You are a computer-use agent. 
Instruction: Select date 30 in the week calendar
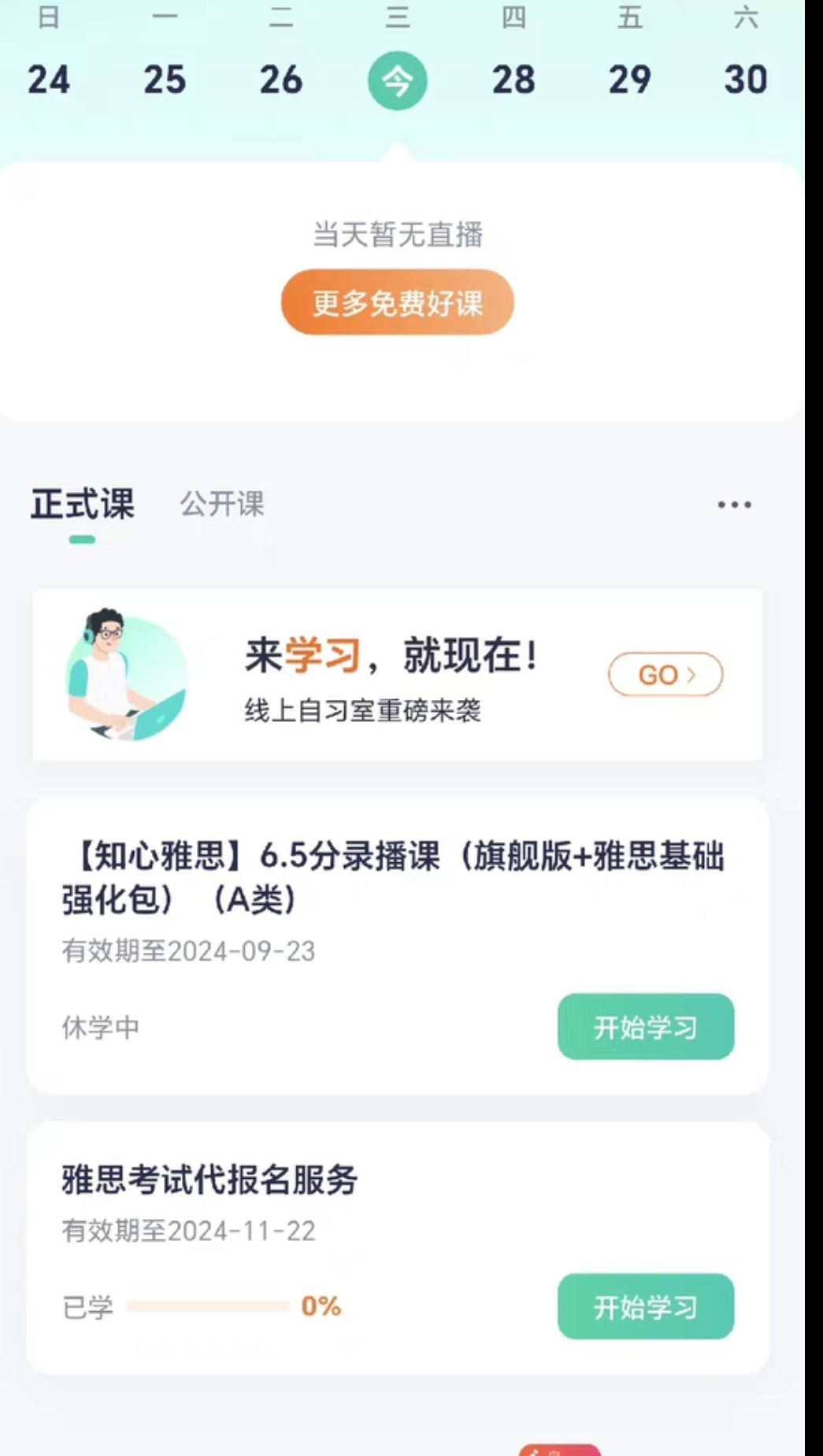(x=745, y=80)
